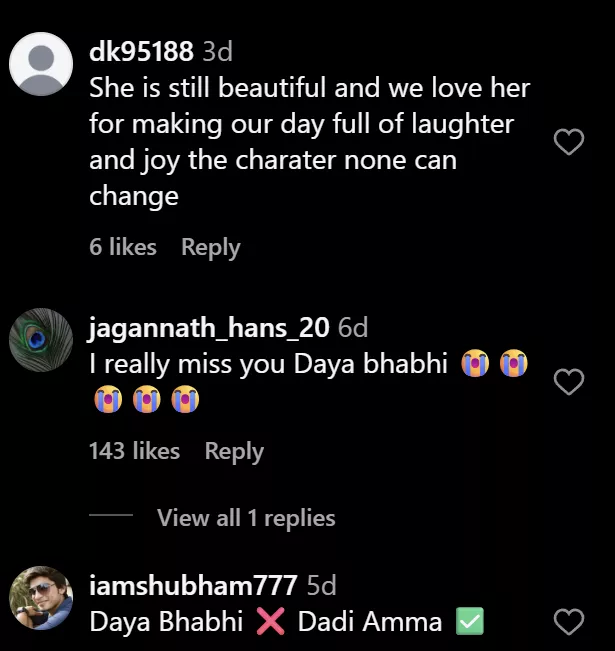615x651 pixels.
Task: Reply to jagannath_hans_20's comment
Action: 234,451
